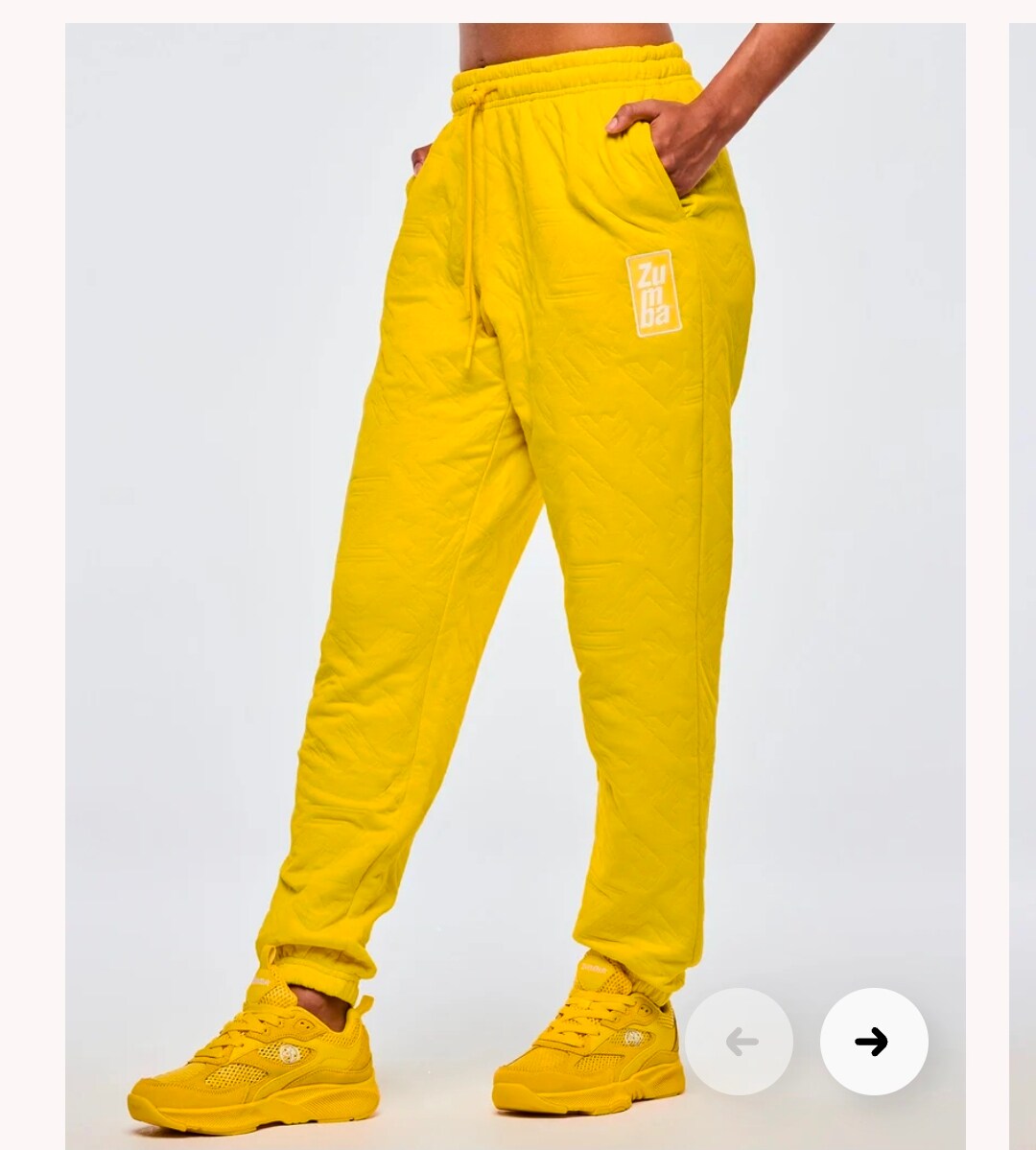Go to the next product photo
Viewport: 1036px width, 1150px height.
[x=873, y=1042]
